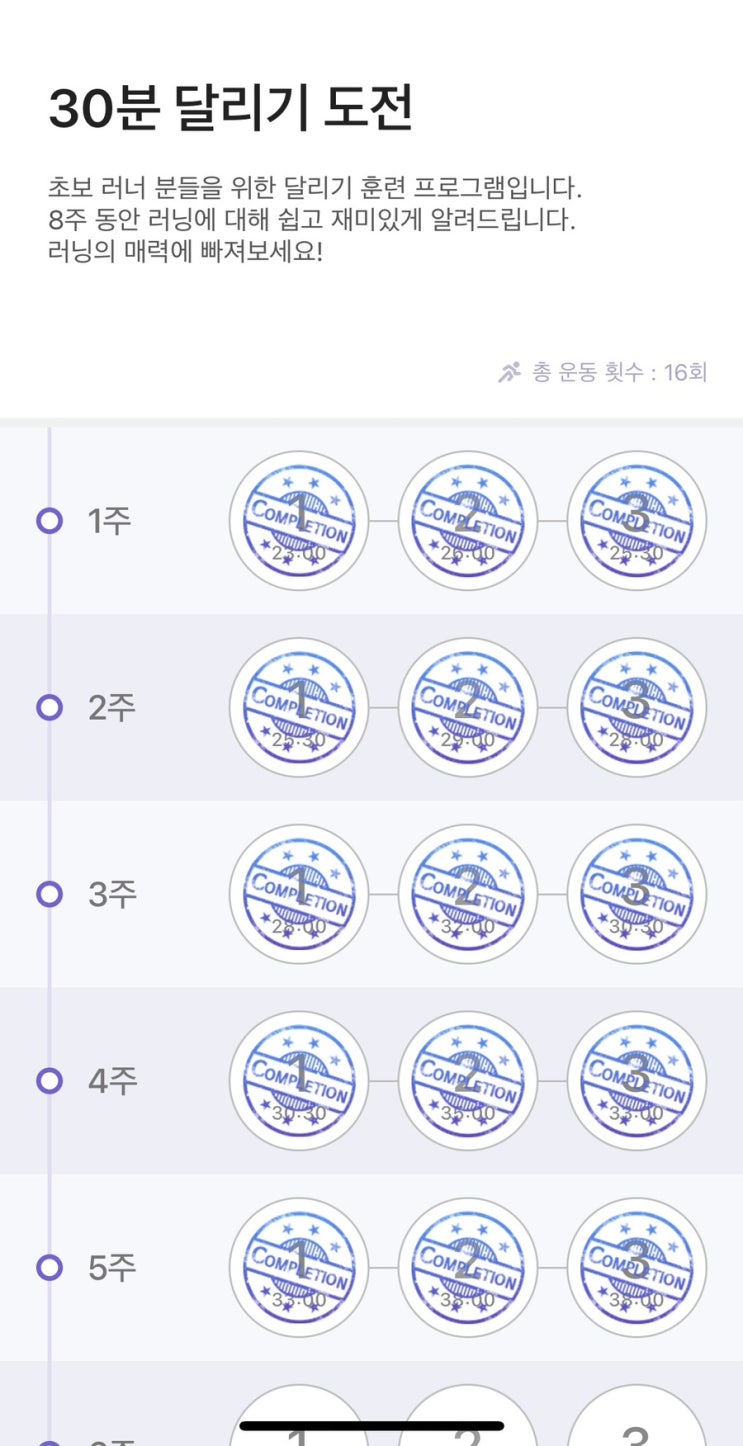Open week 2 session 2
Screen dimensions: 743x1446
coord(468,708)
